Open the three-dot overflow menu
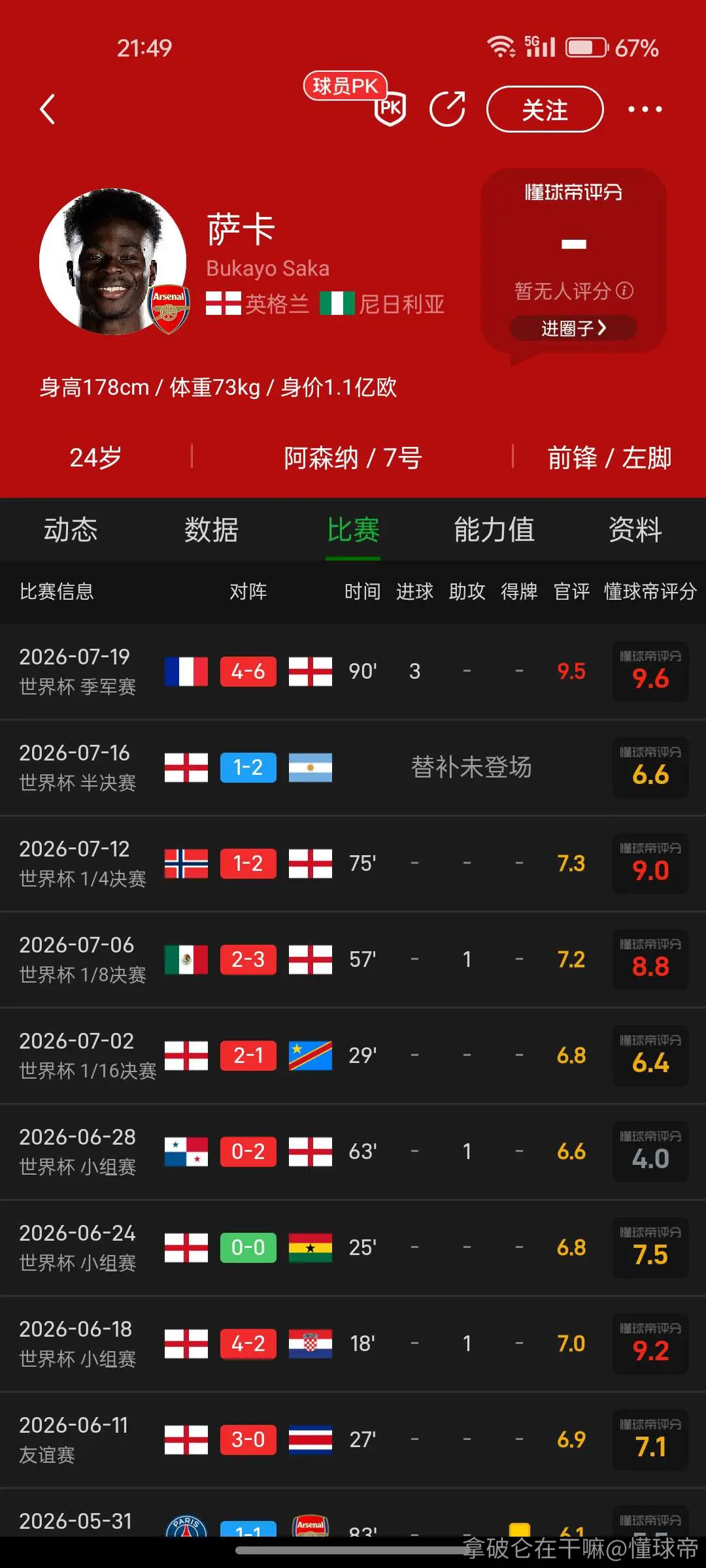Screen dimensions: 706x1568 (645, 109)
